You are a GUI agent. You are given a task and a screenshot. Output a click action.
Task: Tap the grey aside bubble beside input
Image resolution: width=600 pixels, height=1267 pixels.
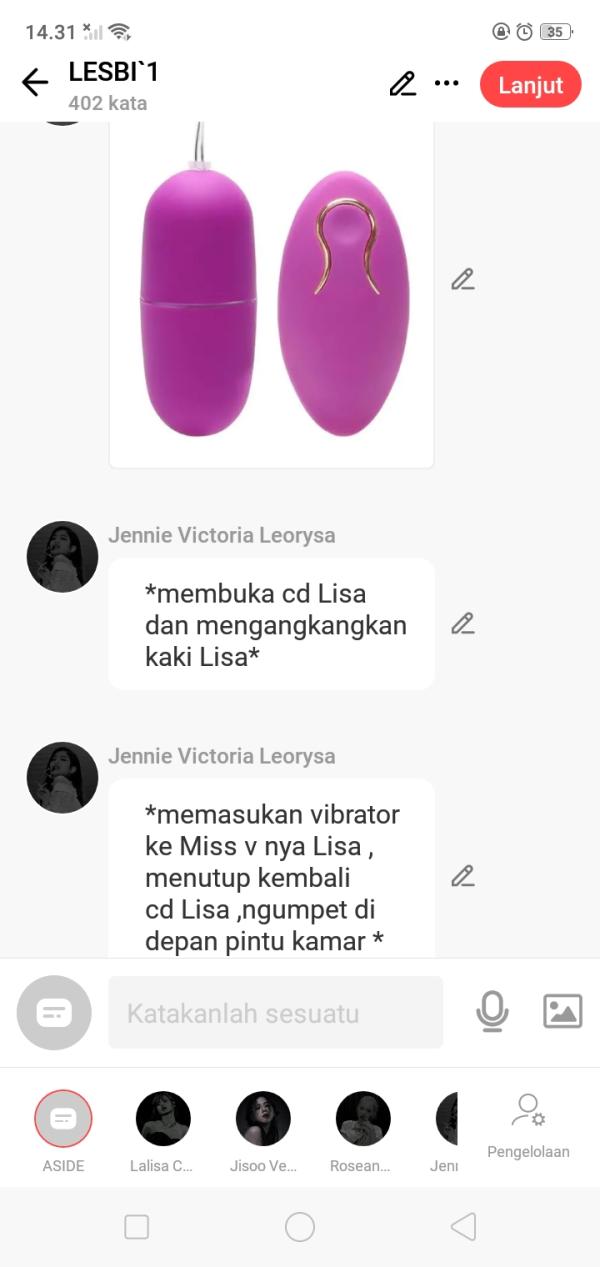click(54, 1013)
